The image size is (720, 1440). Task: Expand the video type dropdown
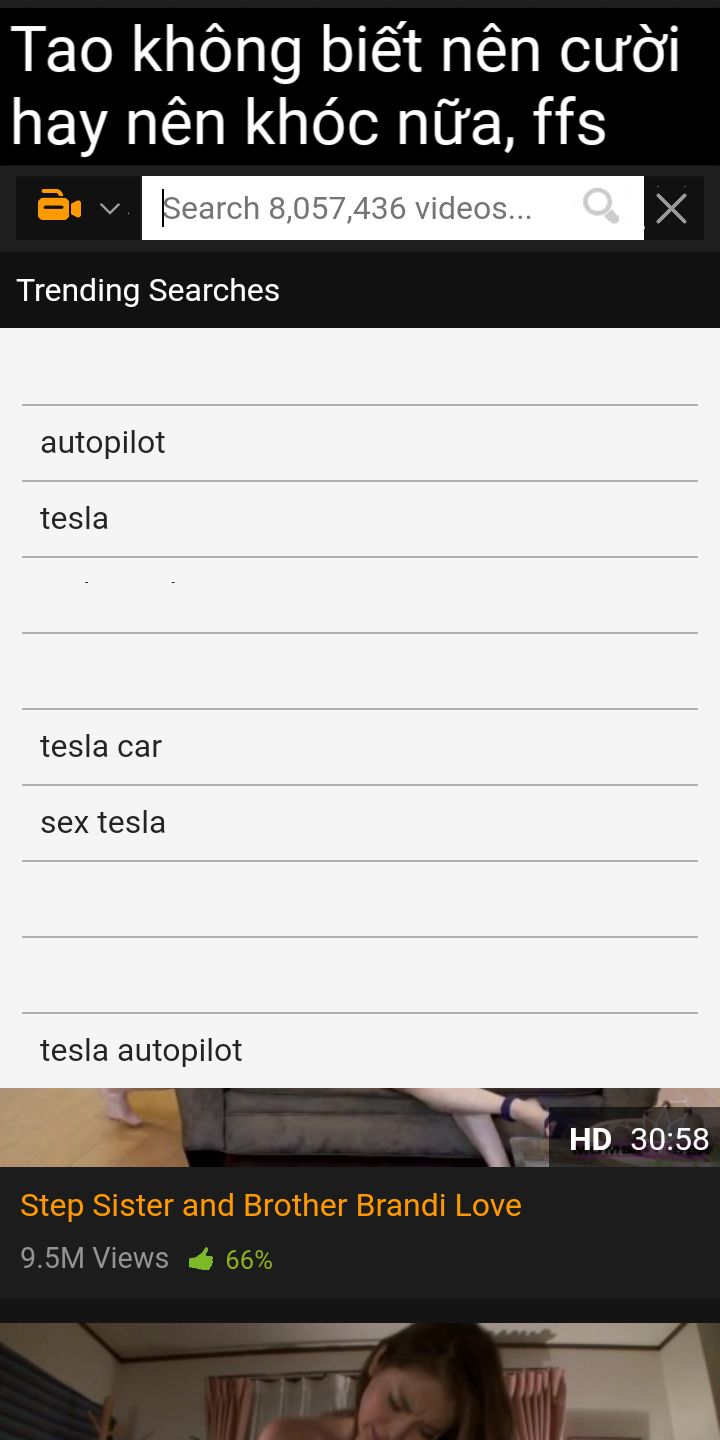pos(78,208)
